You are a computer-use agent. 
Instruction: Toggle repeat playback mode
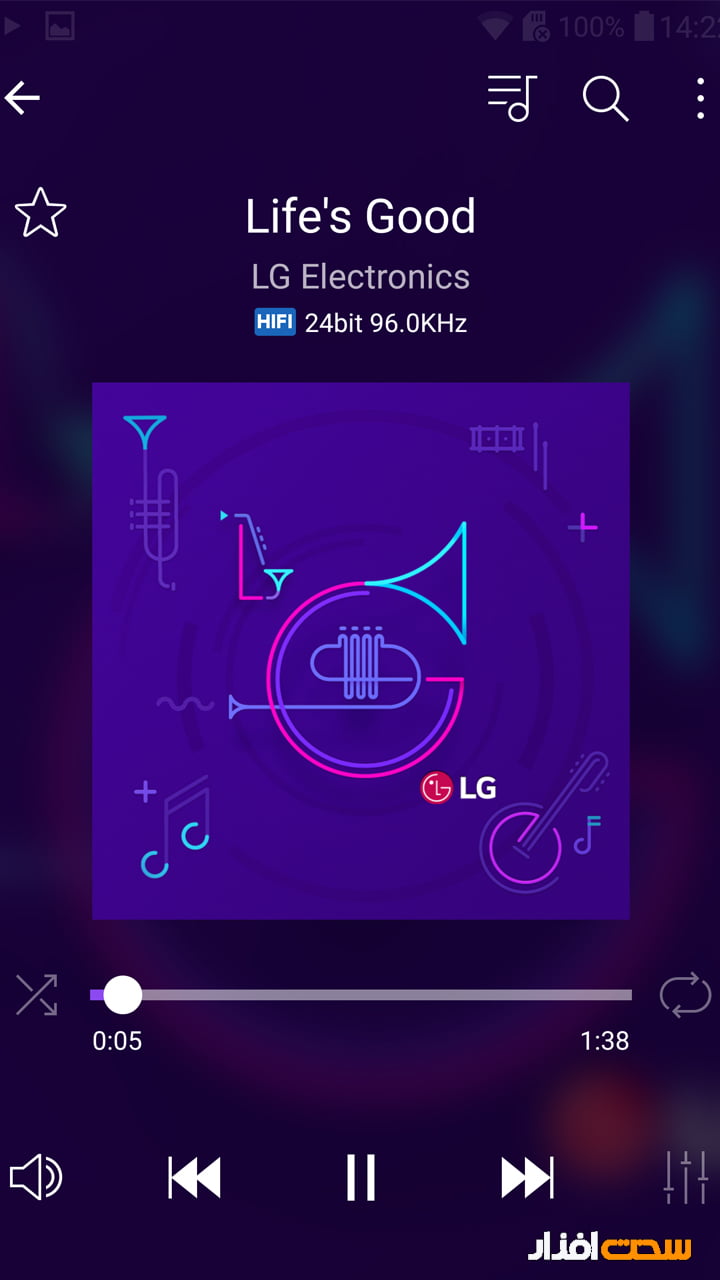pyautogui.click(x=684, y=996)
